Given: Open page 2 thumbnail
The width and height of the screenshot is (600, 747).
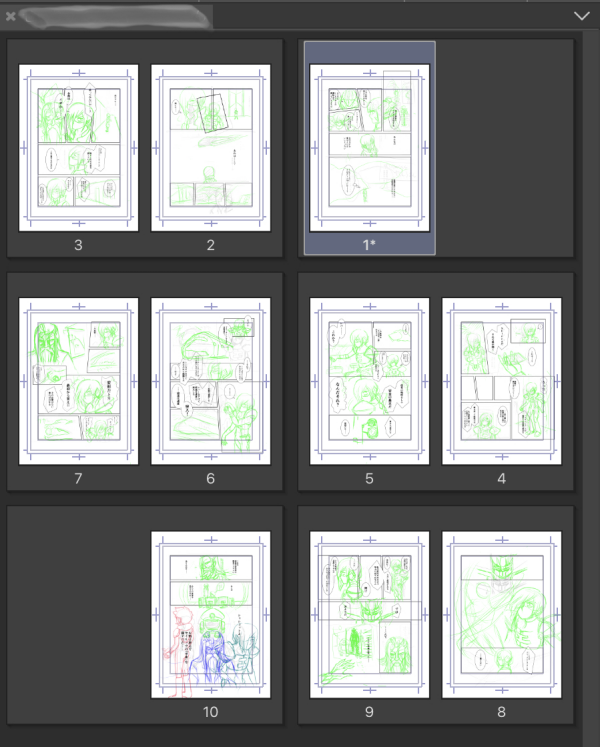Looking at the screenshot, I should (x=210, y=147).
